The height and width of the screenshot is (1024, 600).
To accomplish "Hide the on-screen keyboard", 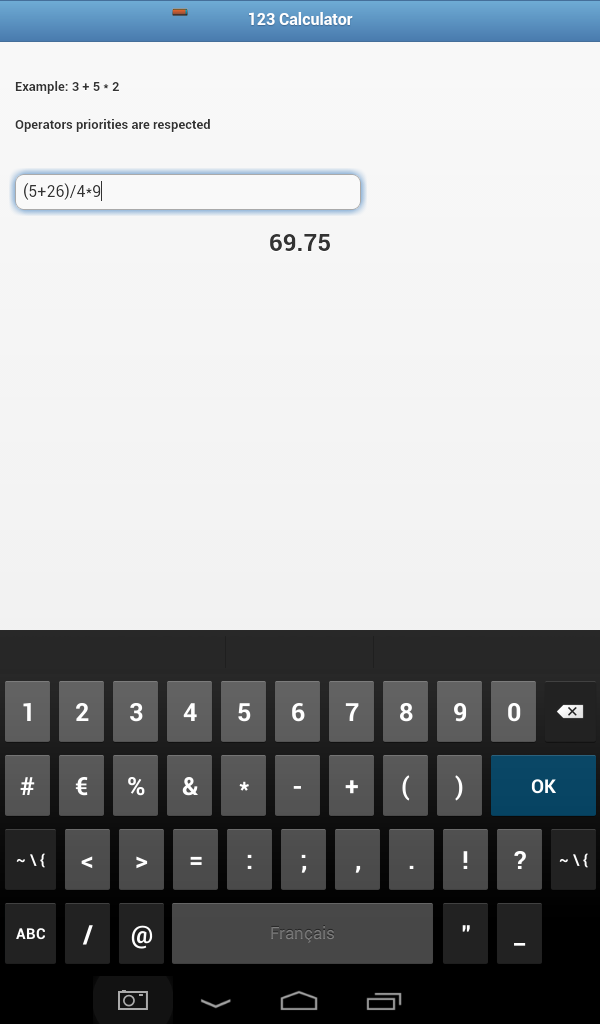I will (216, 1000).
